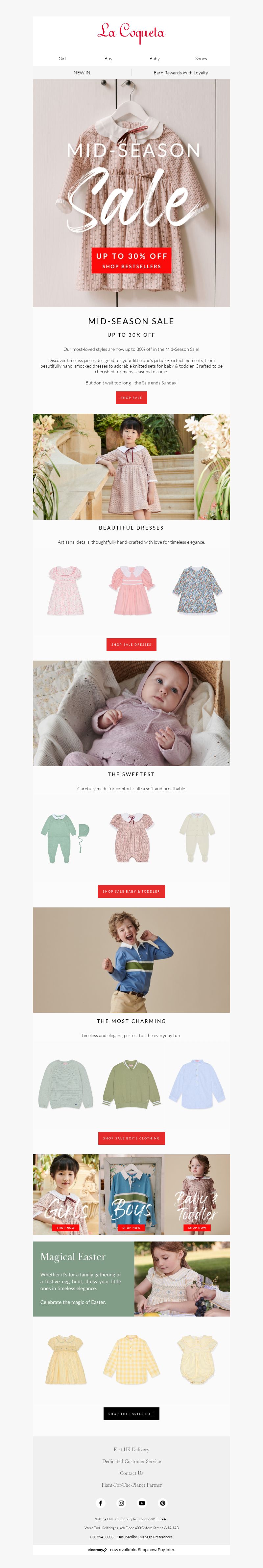The image size is (263, 1568).
Task: Tap SHOP SALE DRESSES button
Action: point(131,644)
